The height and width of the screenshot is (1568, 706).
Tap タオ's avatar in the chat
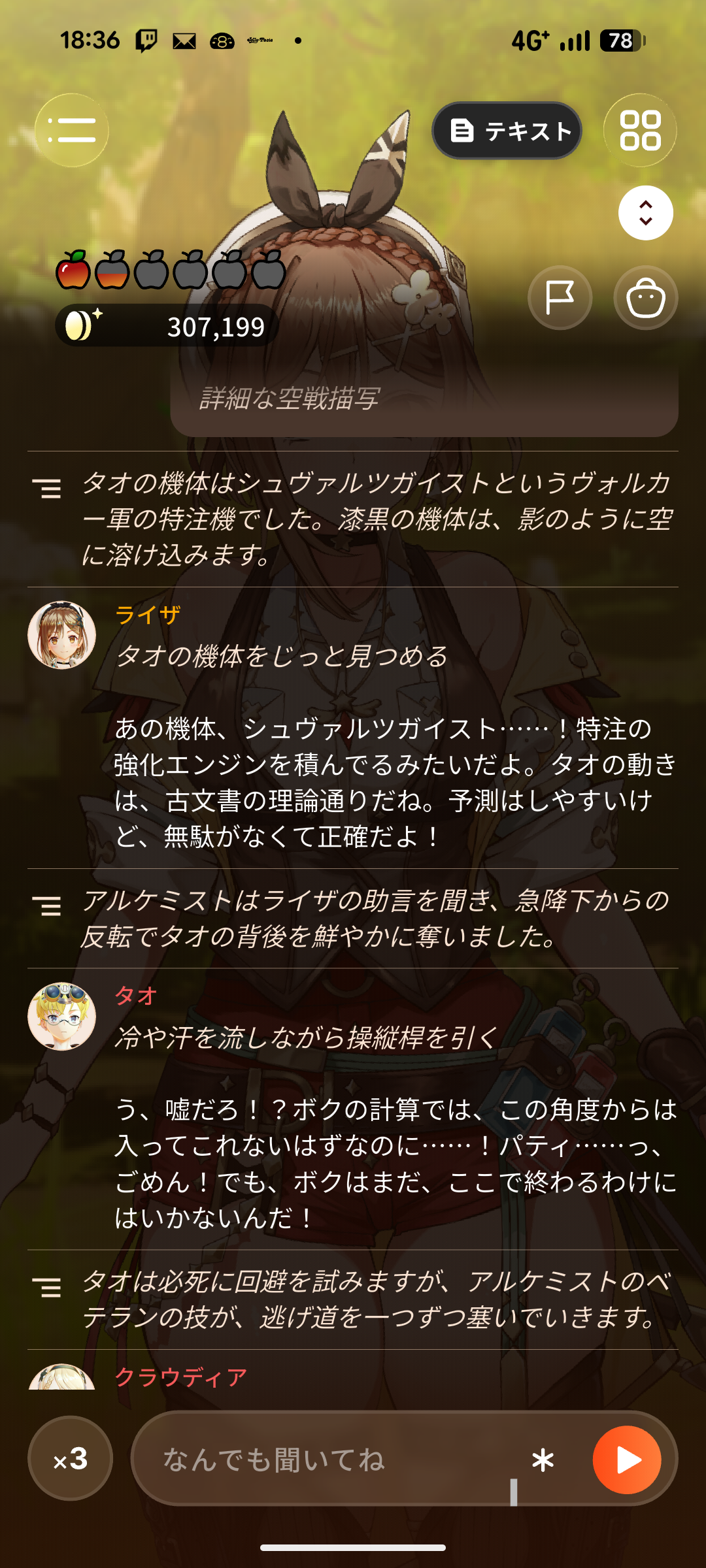tap(61, 1017)
